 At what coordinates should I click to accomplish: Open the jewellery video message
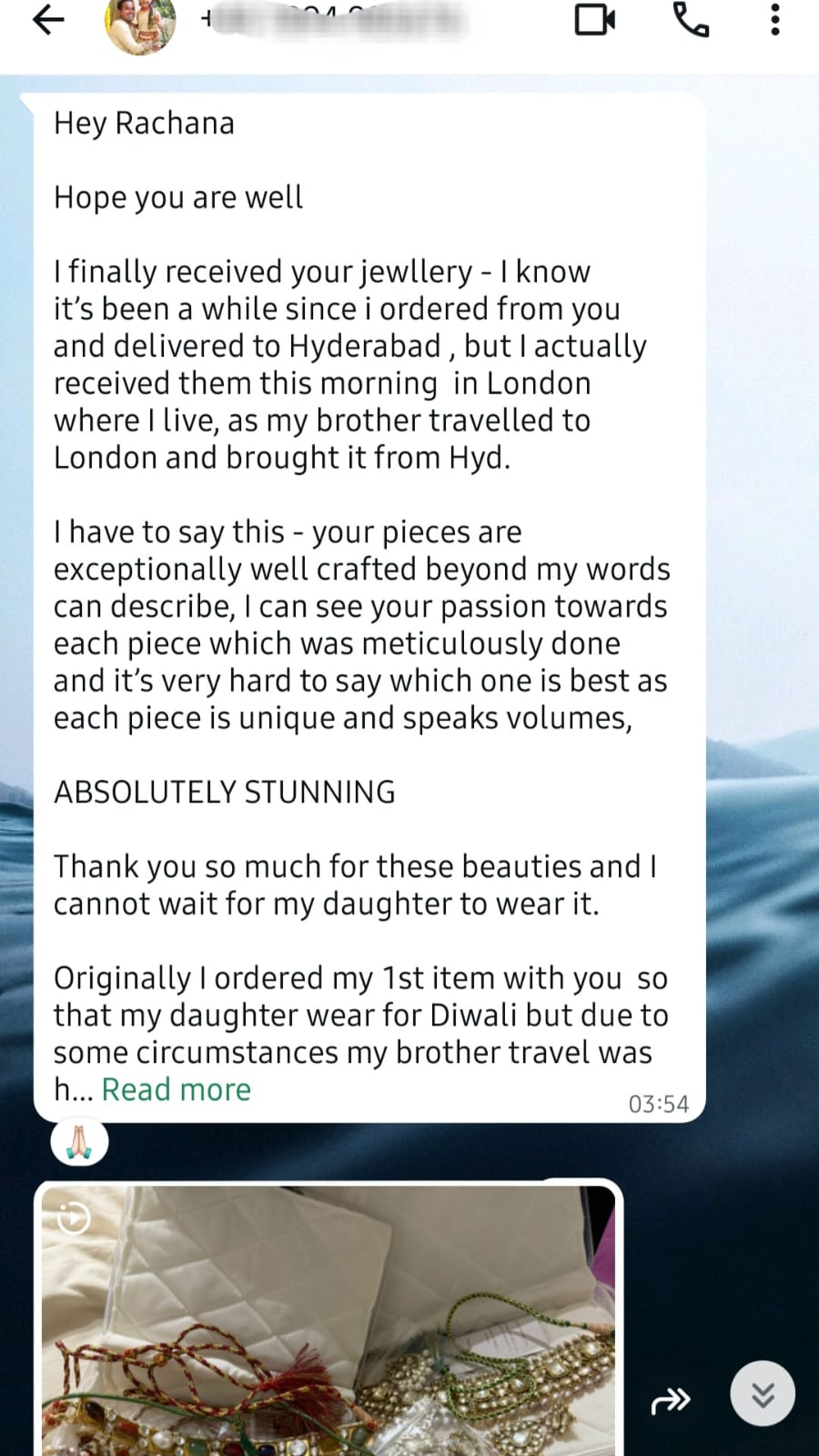(x=328, y=1319)
